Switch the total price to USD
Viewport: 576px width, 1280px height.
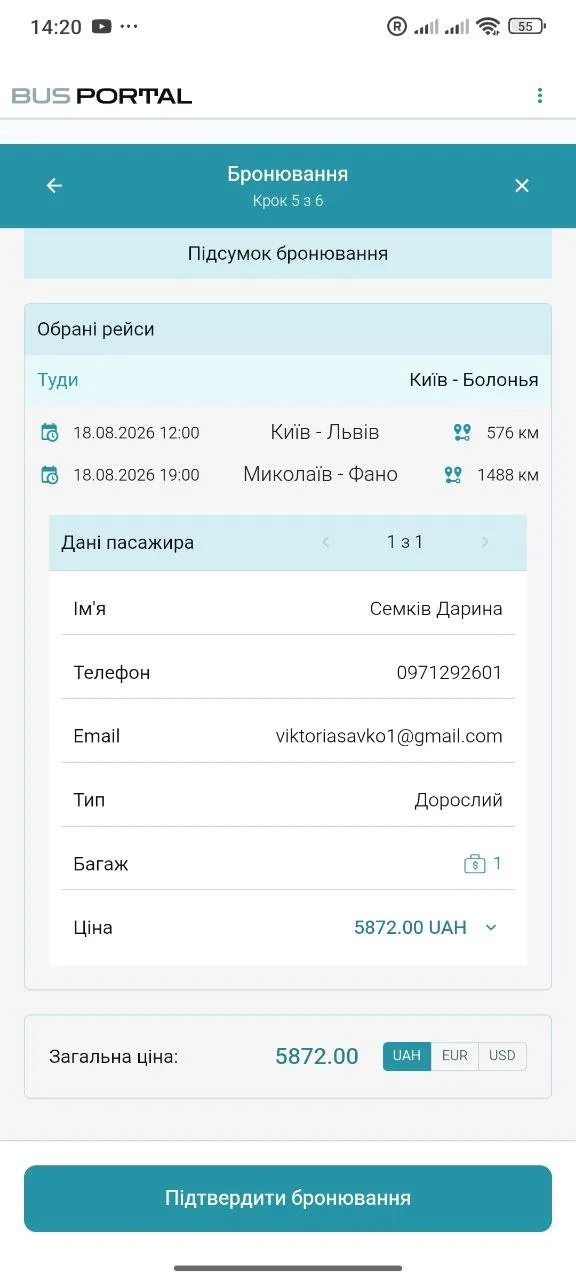pyautogui.click(x=502, y=1056)
